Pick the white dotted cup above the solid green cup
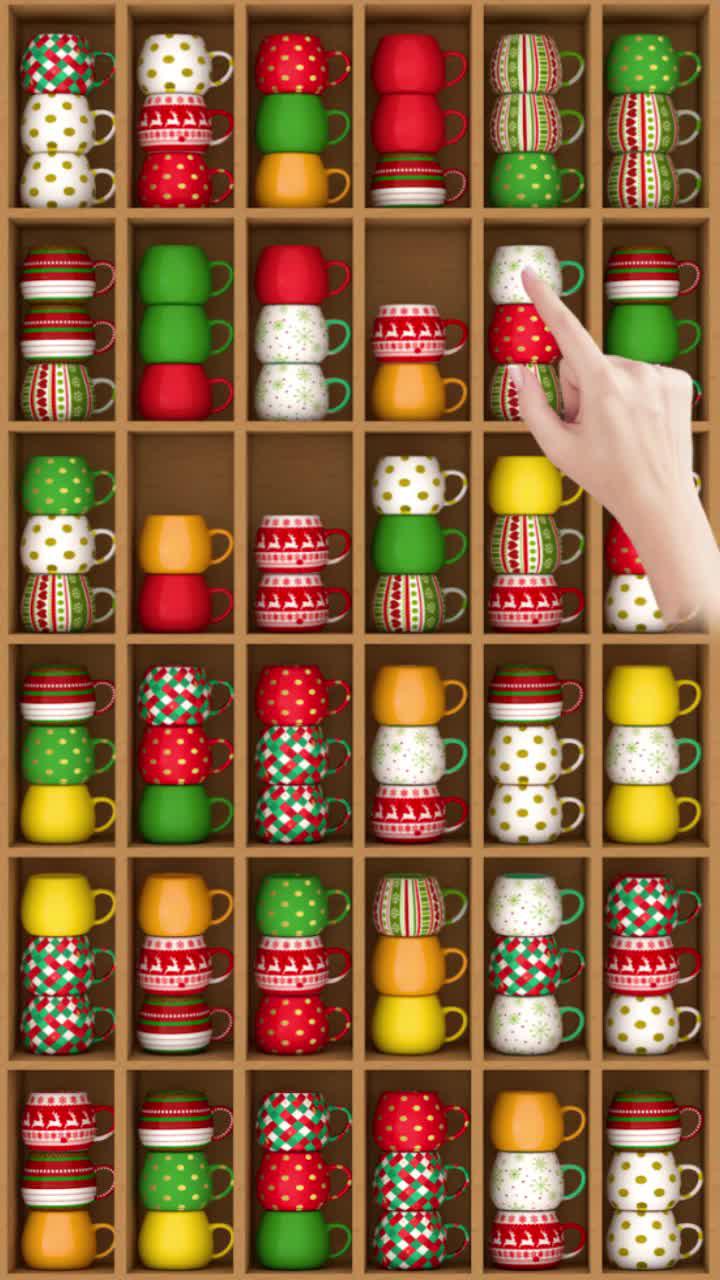Screen dimensions: 720x1280 (408, 484)
